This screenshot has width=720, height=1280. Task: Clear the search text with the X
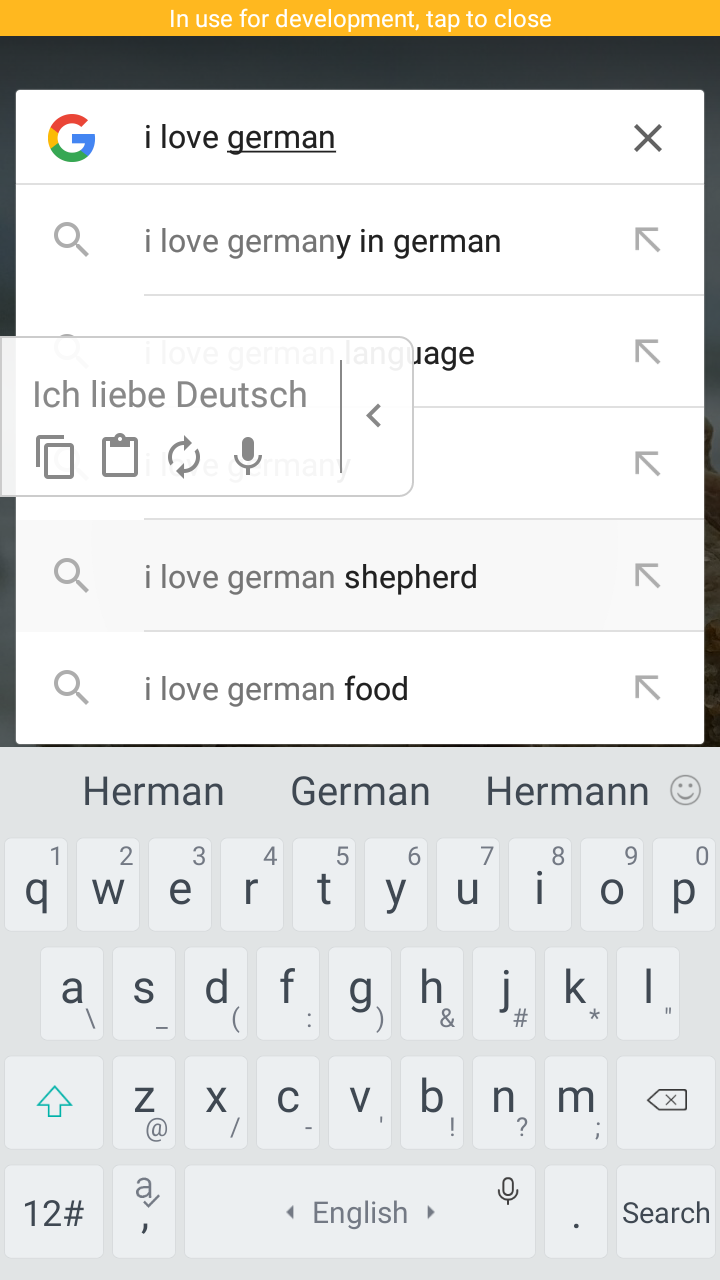point(648,138)
